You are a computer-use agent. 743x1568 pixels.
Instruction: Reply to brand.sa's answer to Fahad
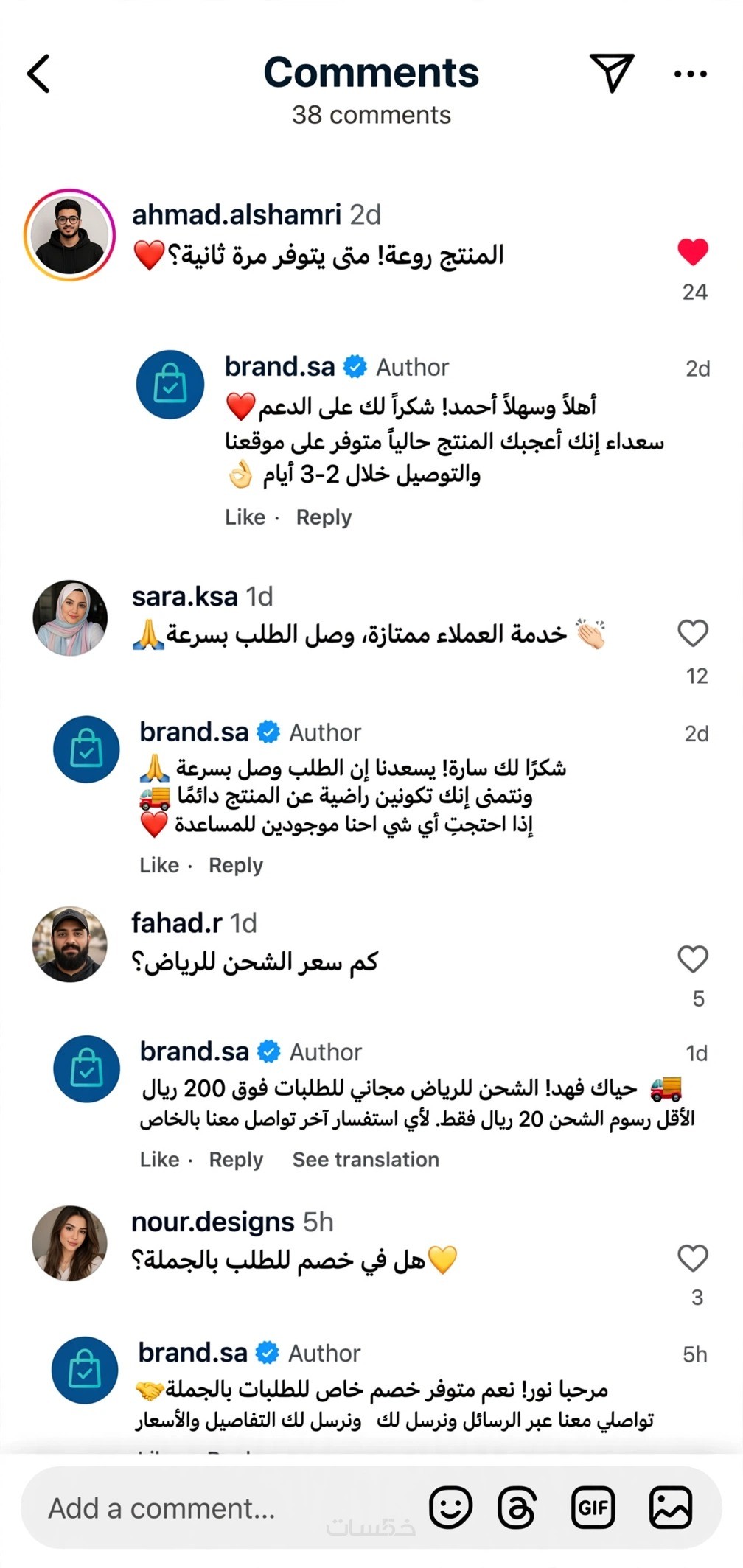[x=236, y=1159]
